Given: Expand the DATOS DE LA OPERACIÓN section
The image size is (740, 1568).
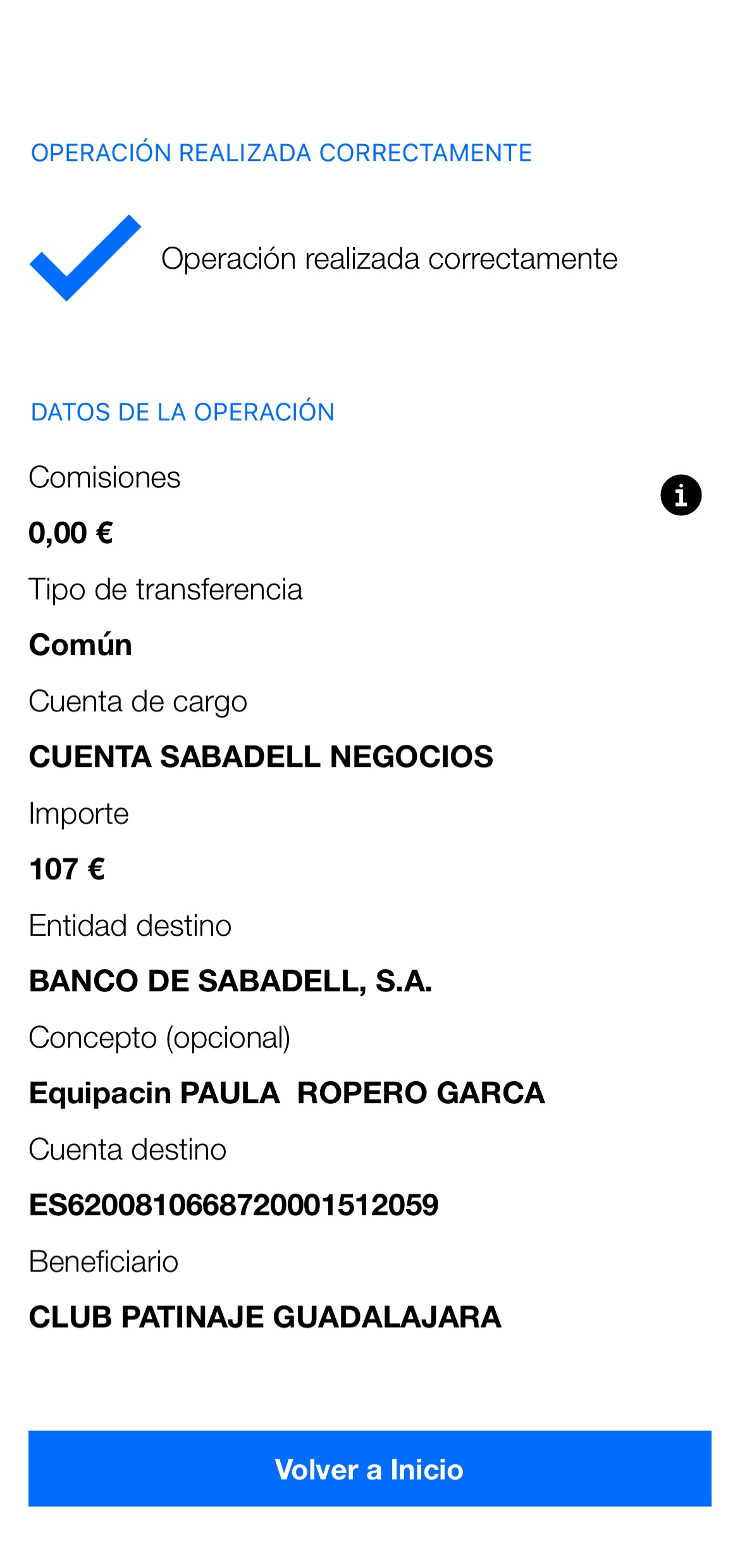Looking at the screenshot, I should pyautogui.click(x=183, y=411).
